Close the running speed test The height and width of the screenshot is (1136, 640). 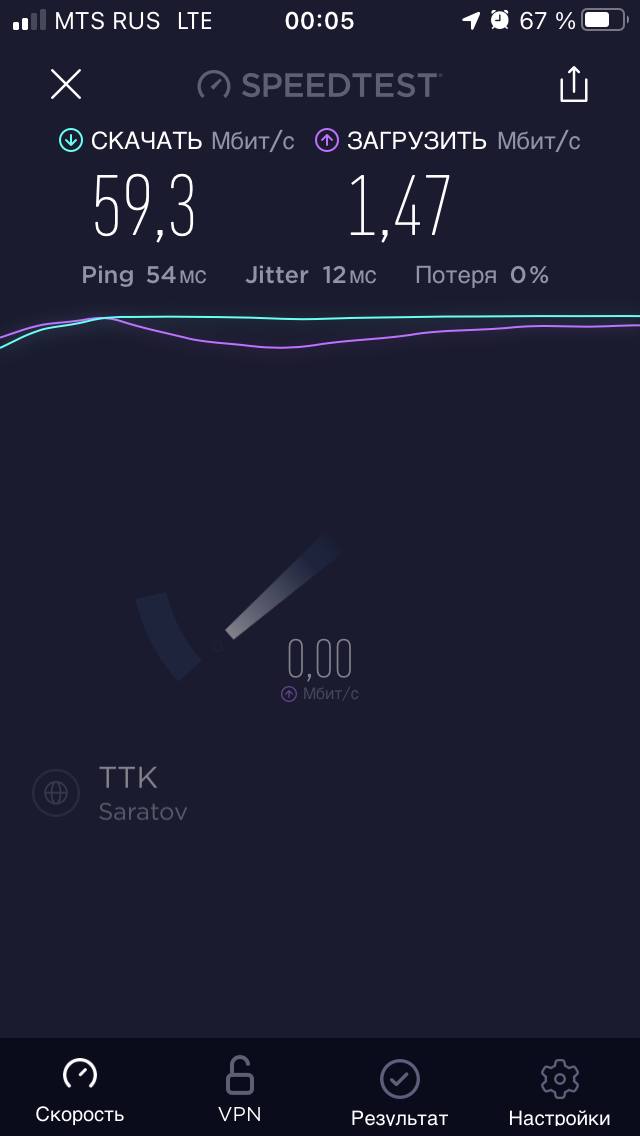click(x=66, y=84)
